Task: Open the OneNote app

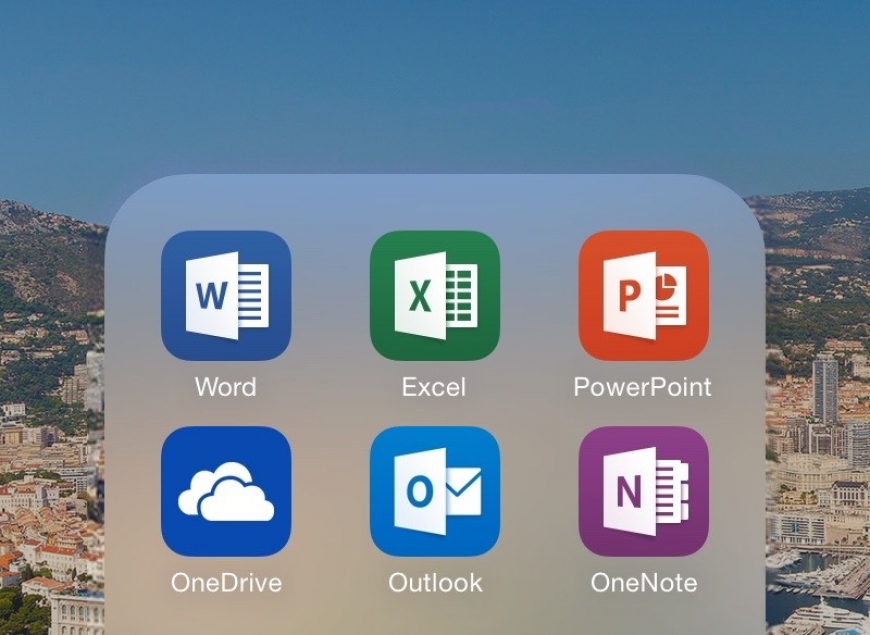Action: [643, 491]
